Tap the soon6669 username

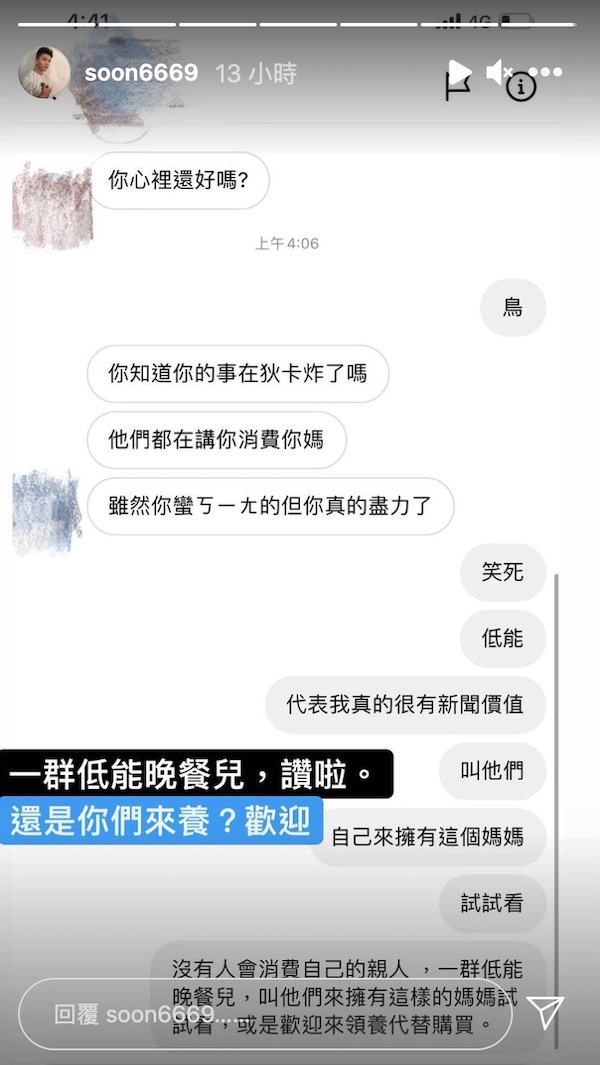click(x=141, y=73)
